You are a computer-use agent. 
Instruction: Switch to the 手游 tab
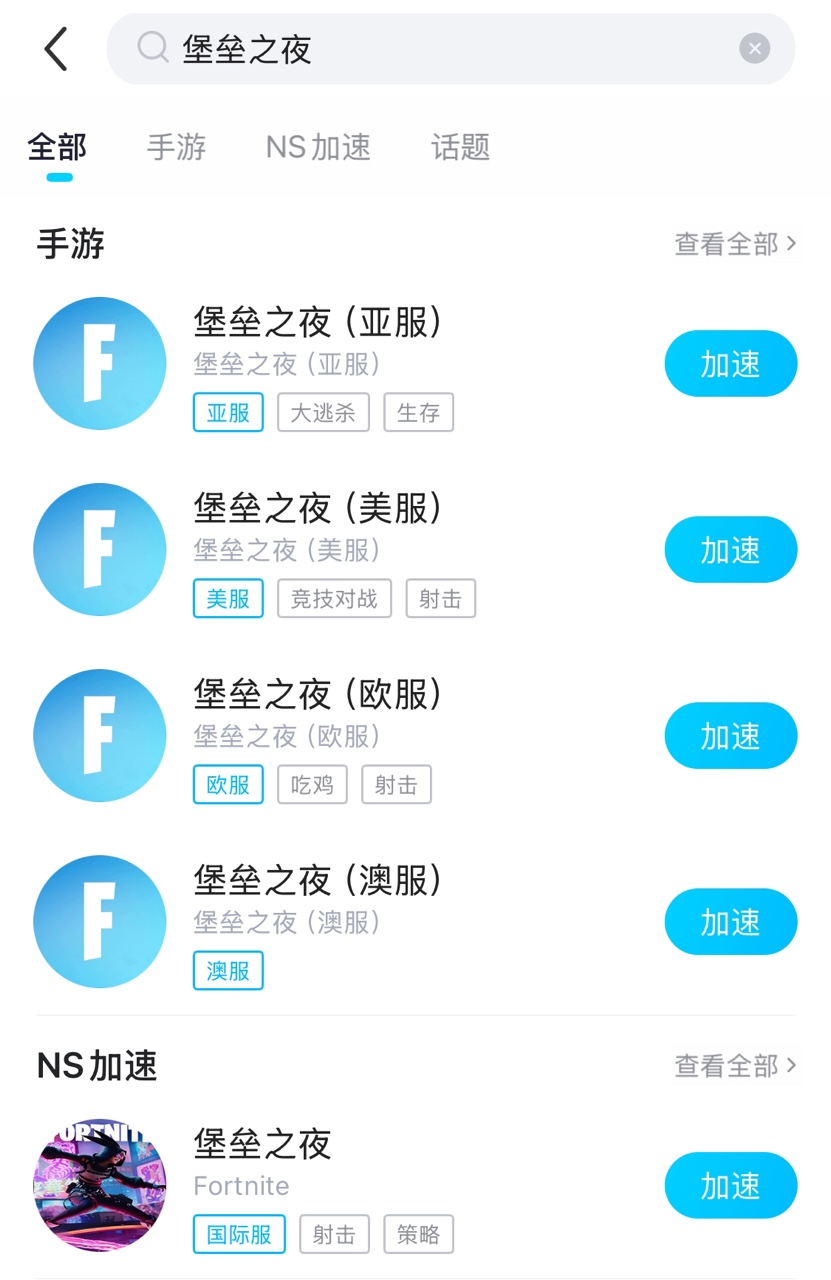[176, 148]
